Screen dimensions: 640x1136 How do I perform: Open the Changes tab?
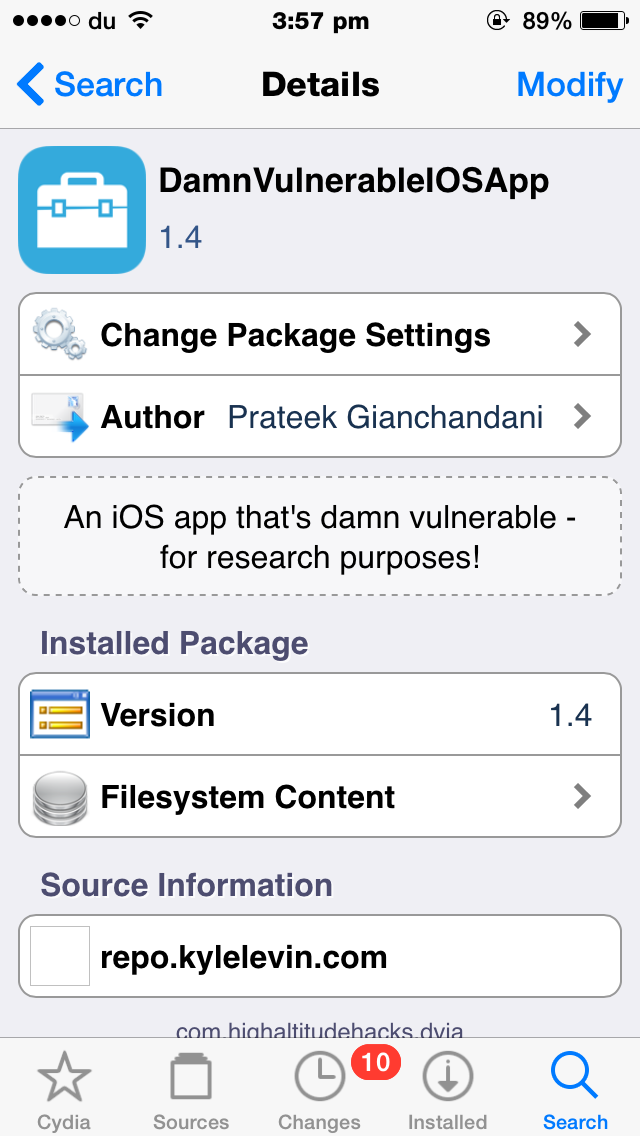[320, 1089]
